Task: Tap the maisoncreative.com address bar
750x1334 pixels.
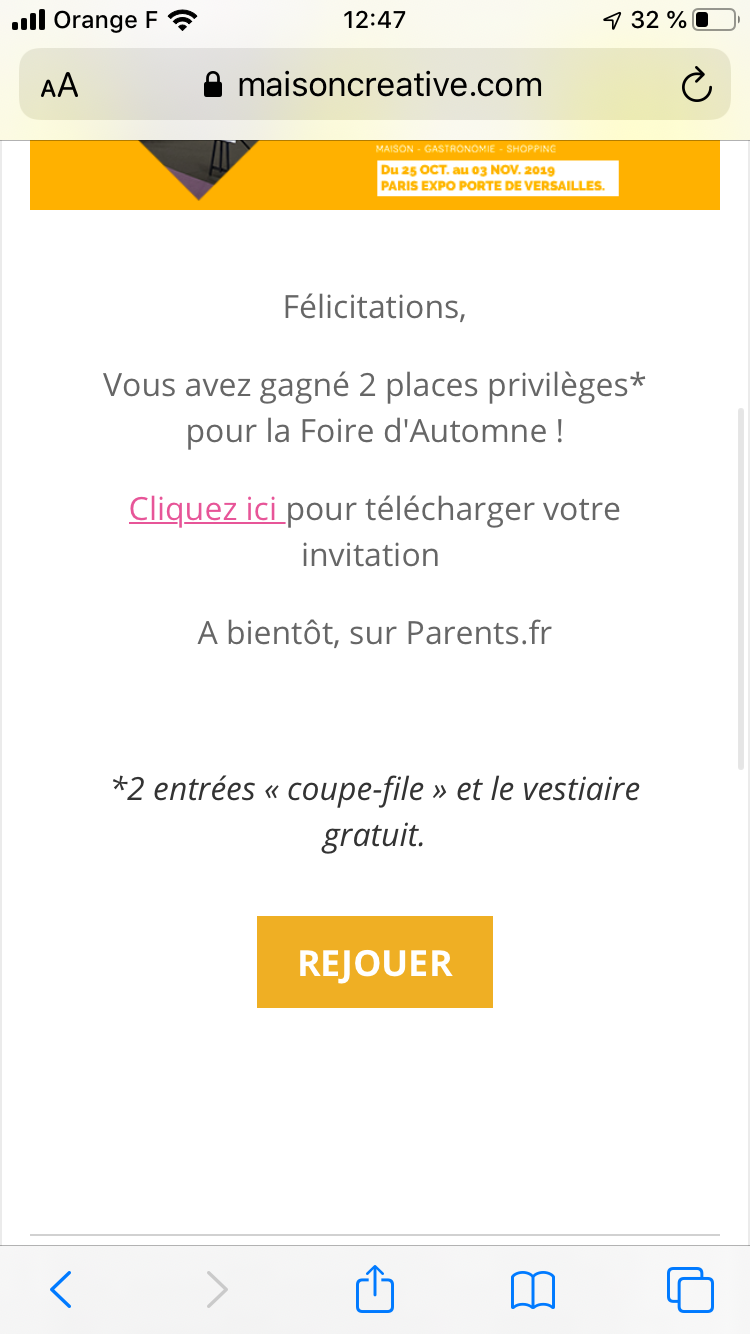Action: pos(375,86)
